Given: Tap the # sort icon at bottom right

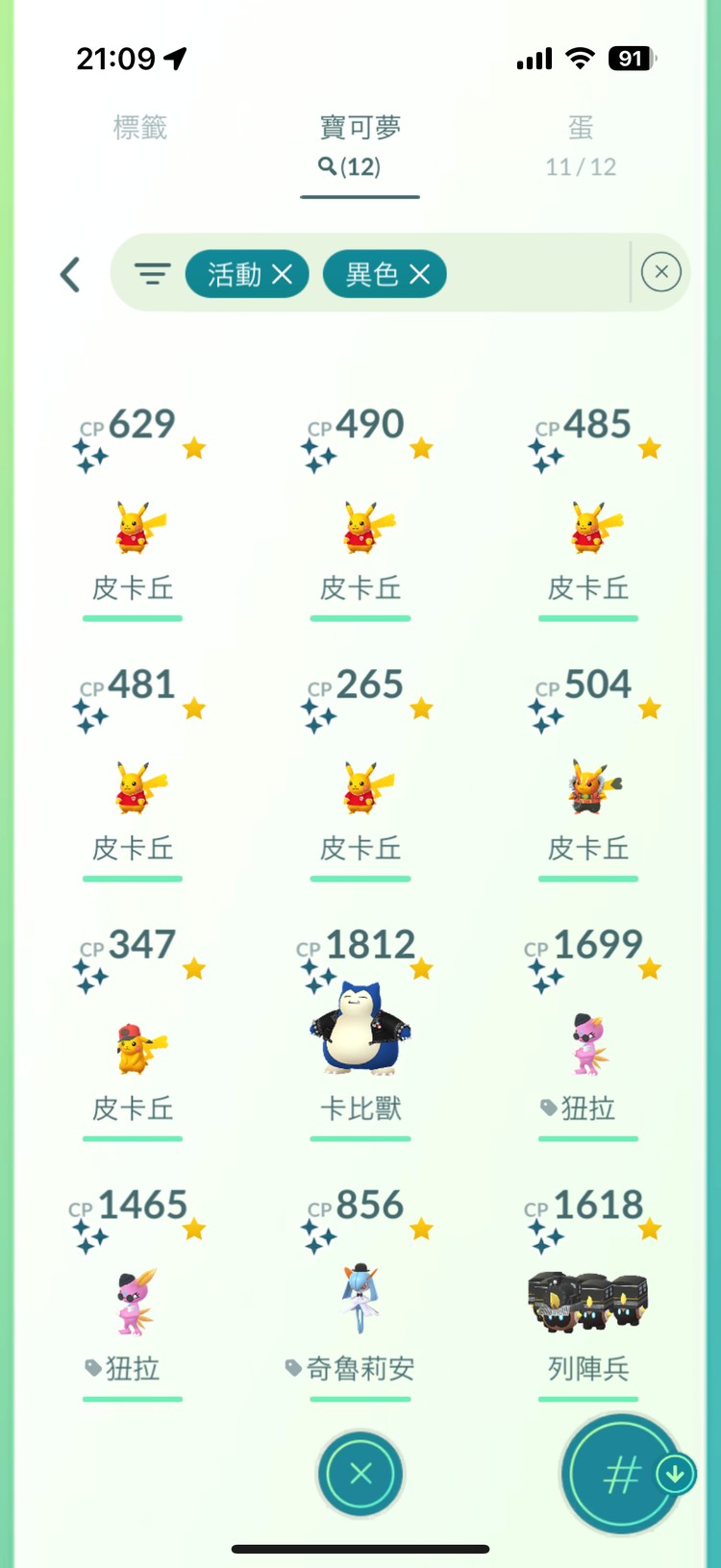Looking at the screenshot, I should pyautogui.click(x=622, y=1473).
